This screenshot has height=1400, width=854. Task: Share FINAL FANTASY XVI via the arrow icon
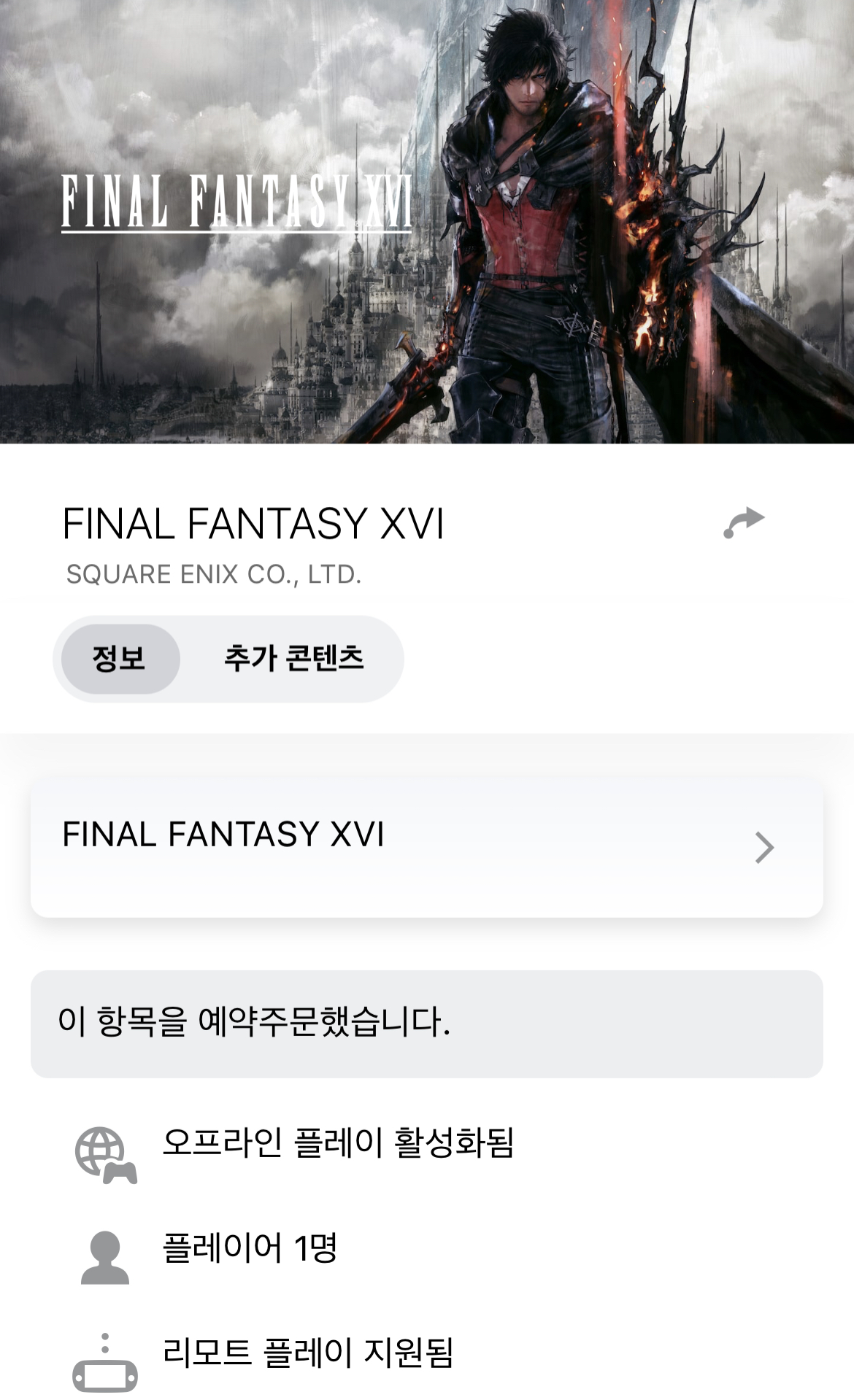[744, 522]
